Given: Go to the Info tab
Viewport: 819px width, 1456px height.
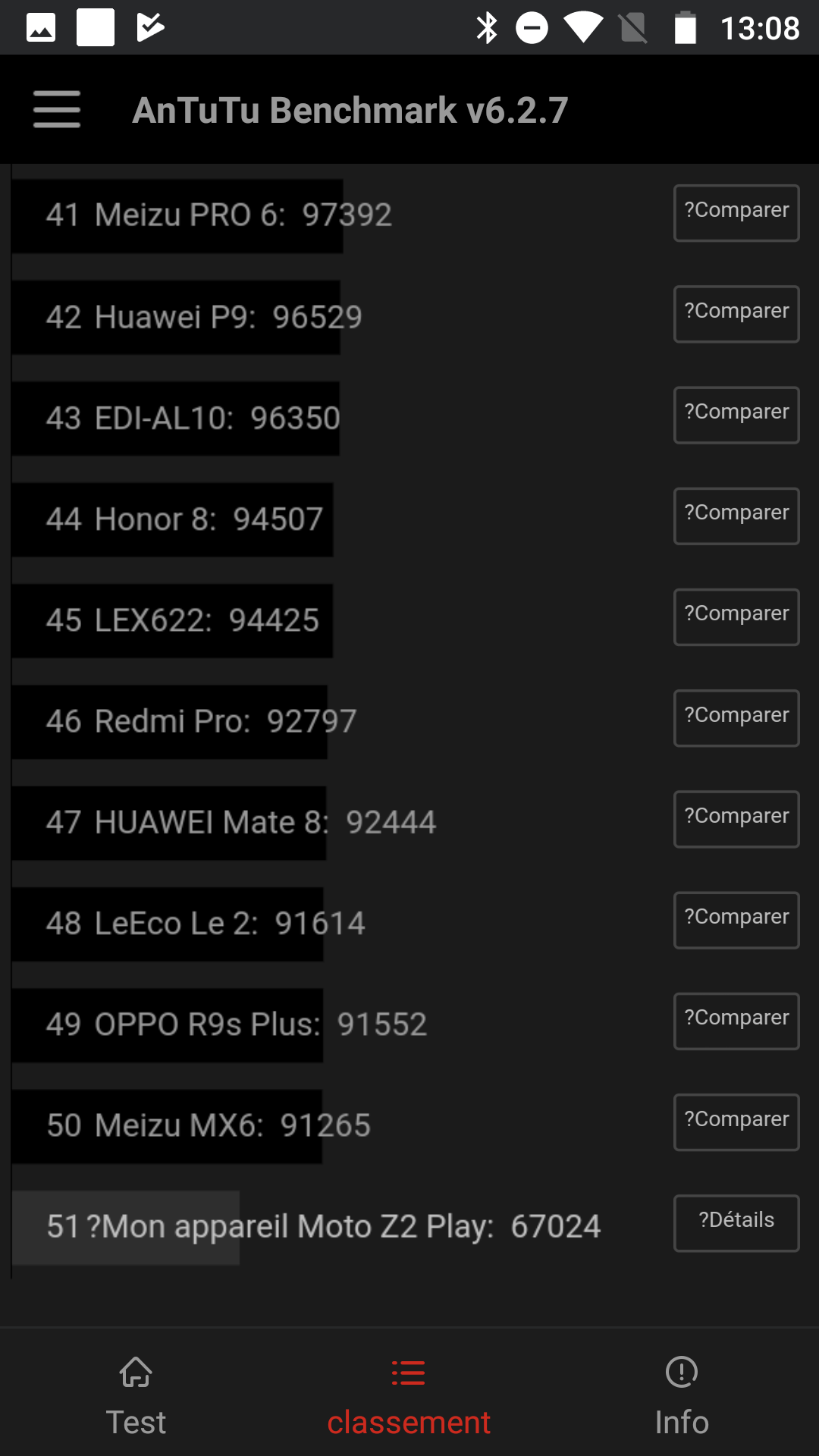Looking at the screenshot, I should click(x=682, y=1397).
